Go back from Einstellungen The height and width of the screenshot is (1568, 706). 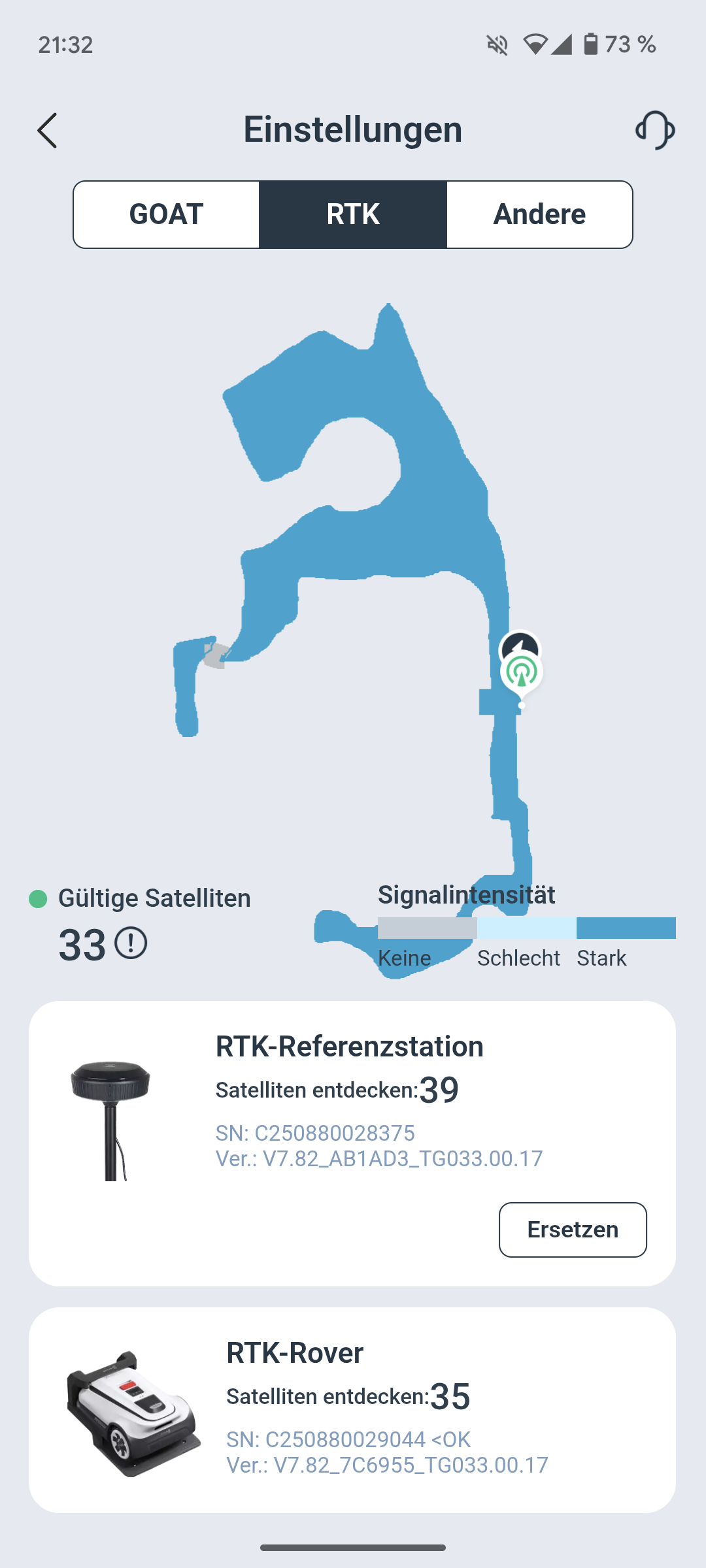47,130
